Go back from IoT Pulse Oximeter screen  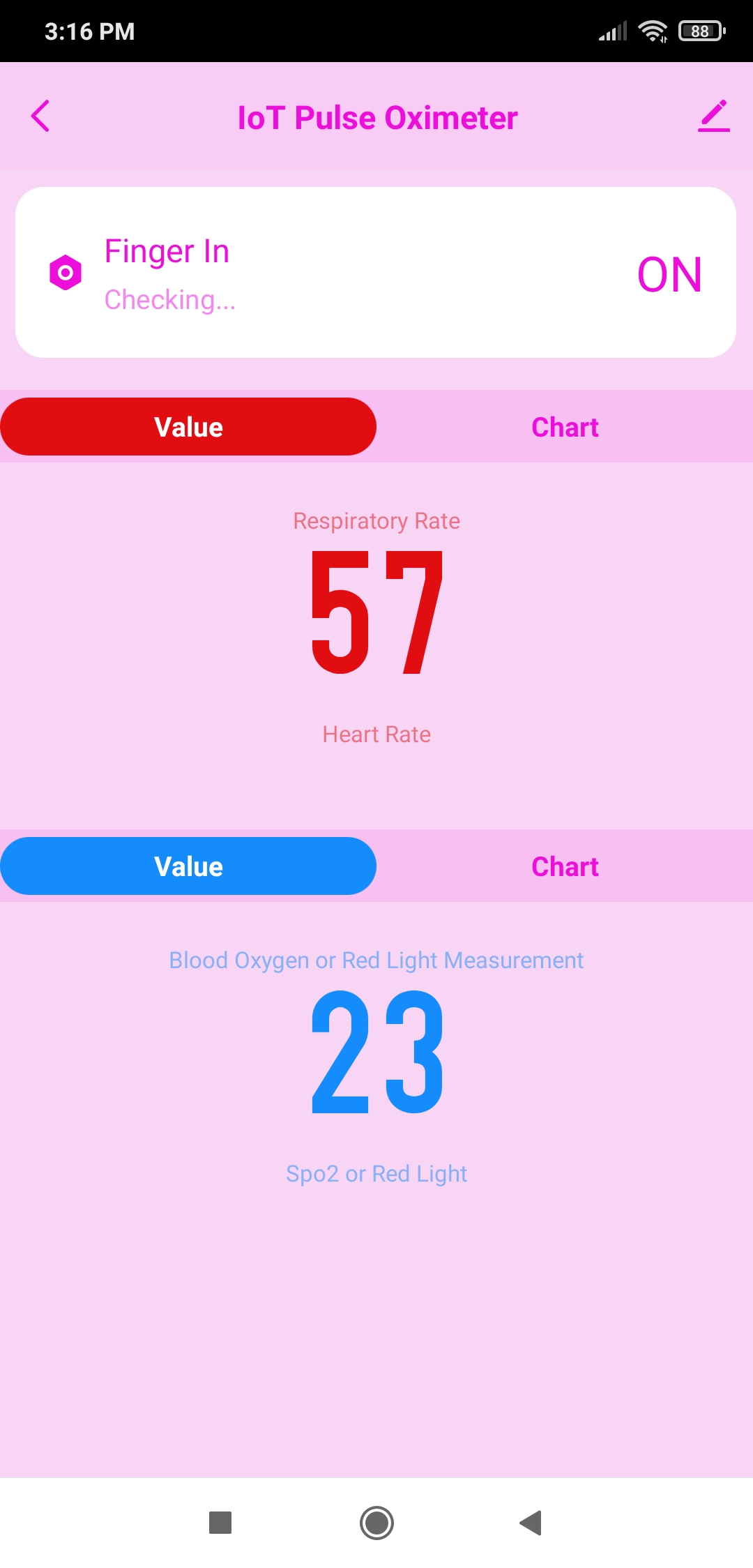(x=40, y=116)
